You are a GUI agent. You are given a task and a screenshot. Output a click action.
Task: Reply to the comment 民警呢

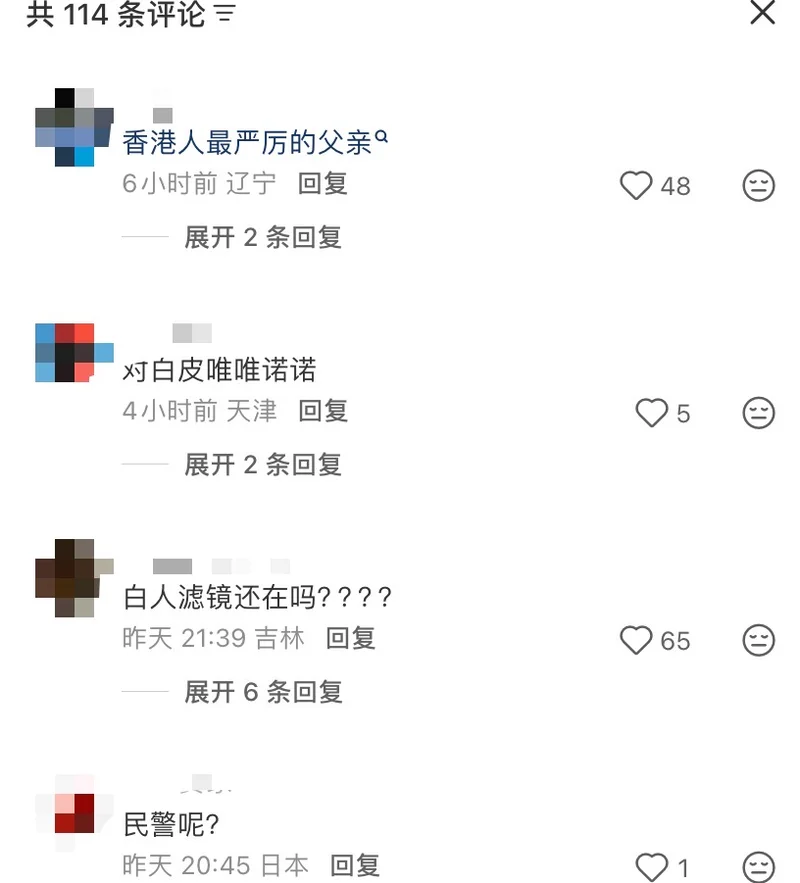(x=355, y=864)
